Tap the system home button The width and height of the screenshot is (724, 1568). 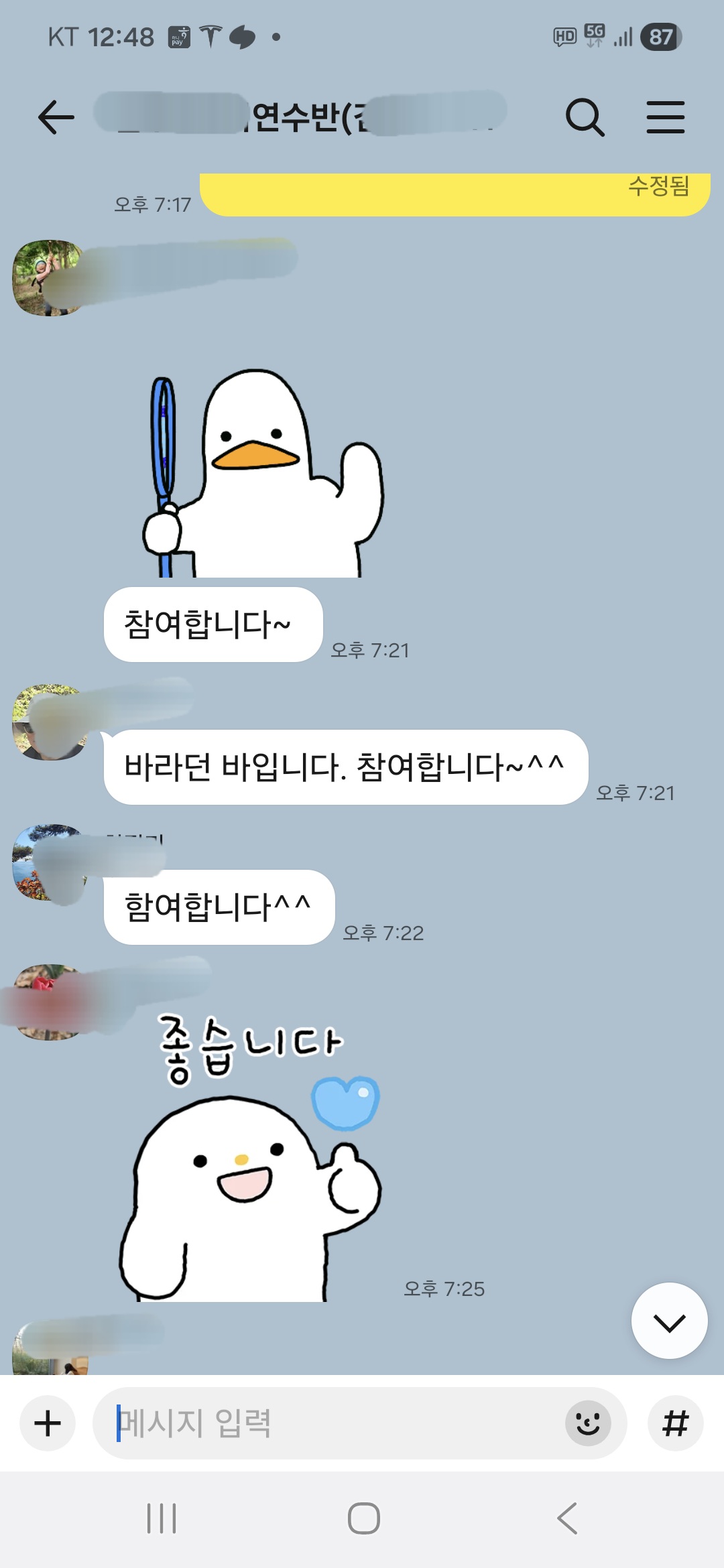(363, 1518)
